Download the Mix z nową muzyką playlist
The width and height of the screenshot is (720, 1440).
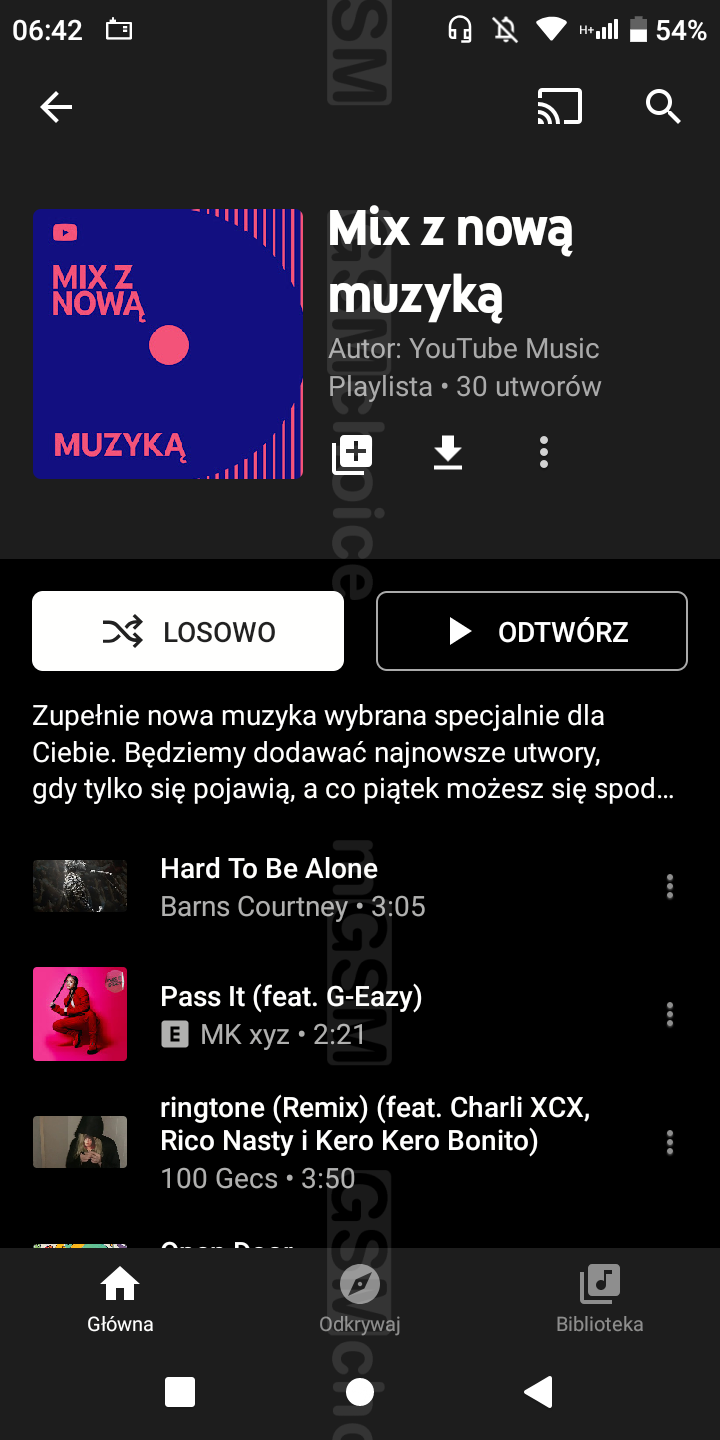448,453
